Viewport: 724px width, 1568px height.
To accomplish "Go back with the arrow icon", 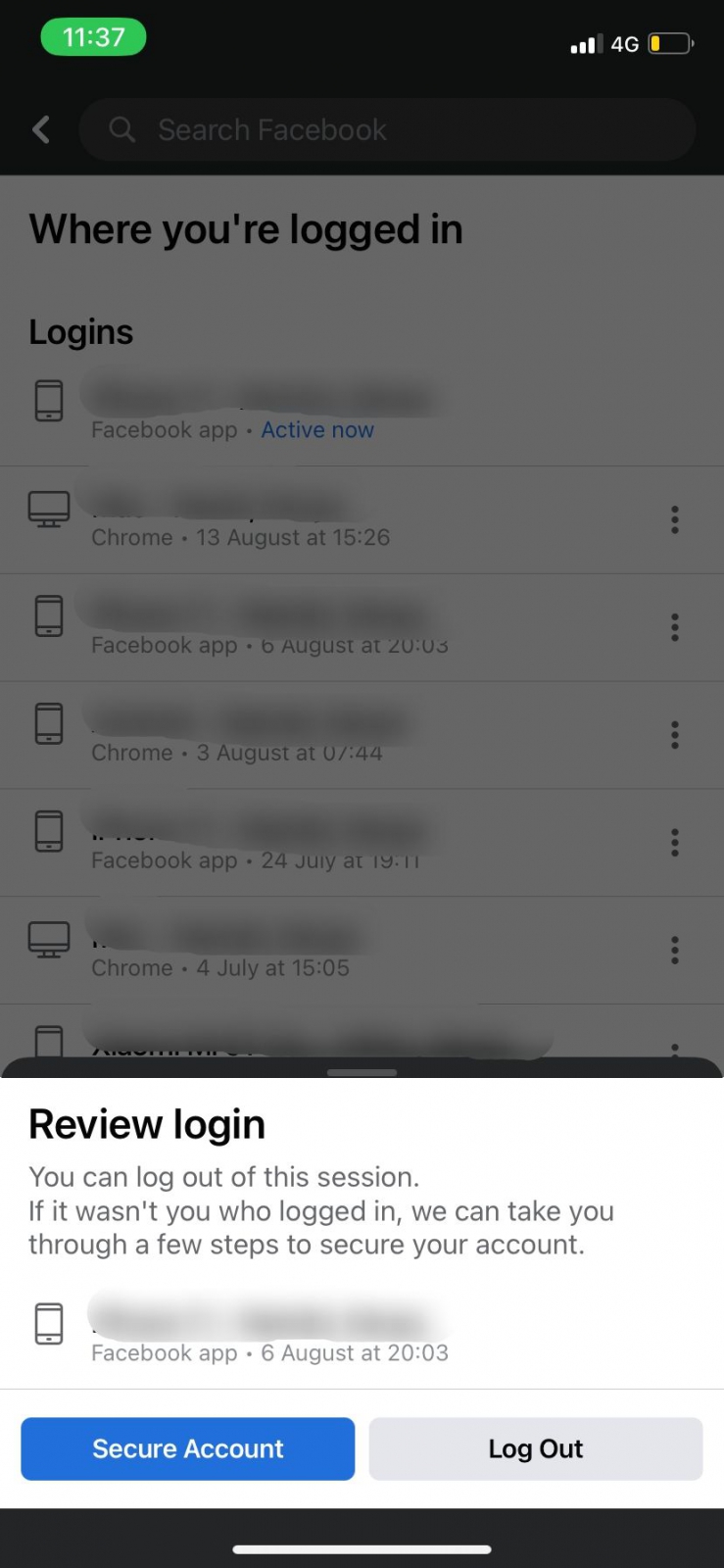I will tap(41, 129).
